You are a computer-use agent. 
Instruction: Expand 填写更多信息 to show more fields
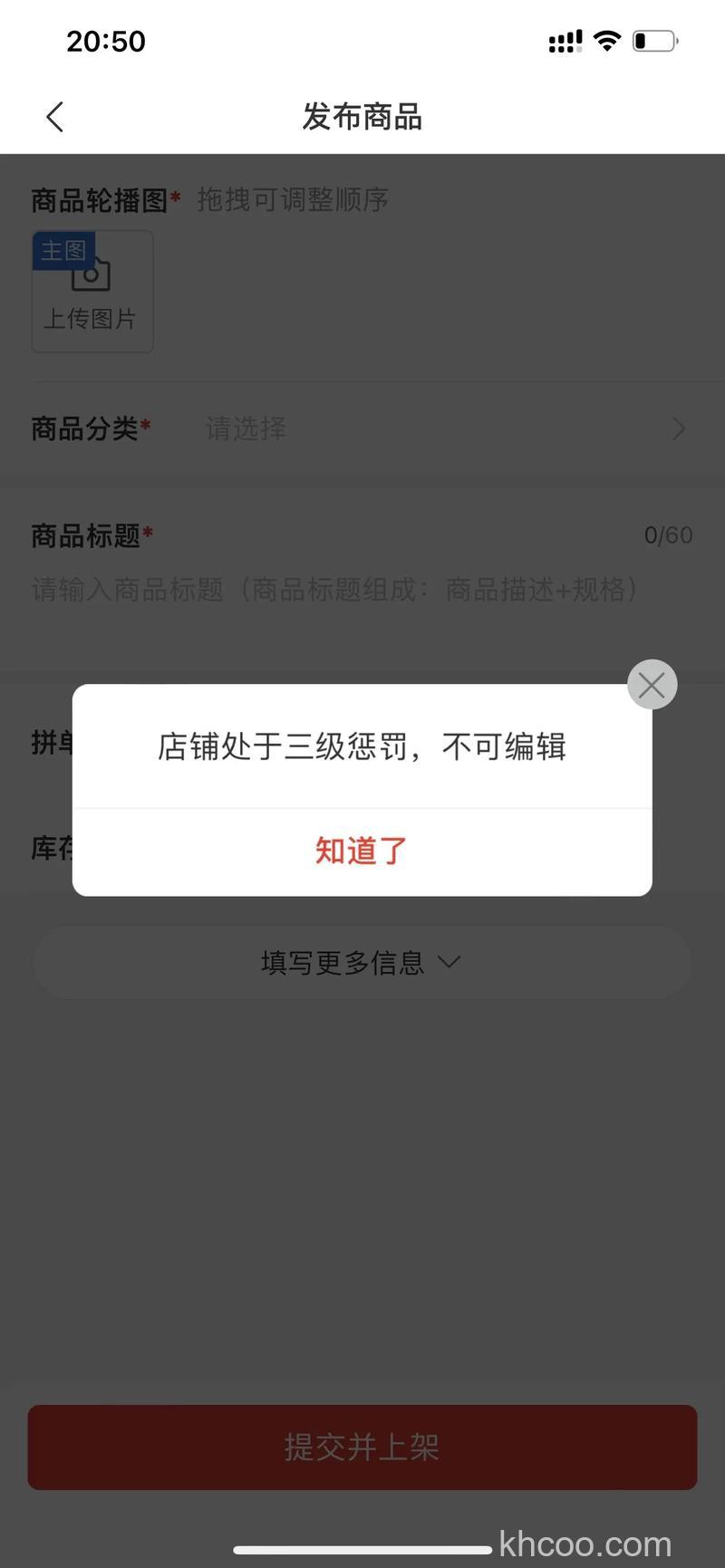tap(361, 962)
